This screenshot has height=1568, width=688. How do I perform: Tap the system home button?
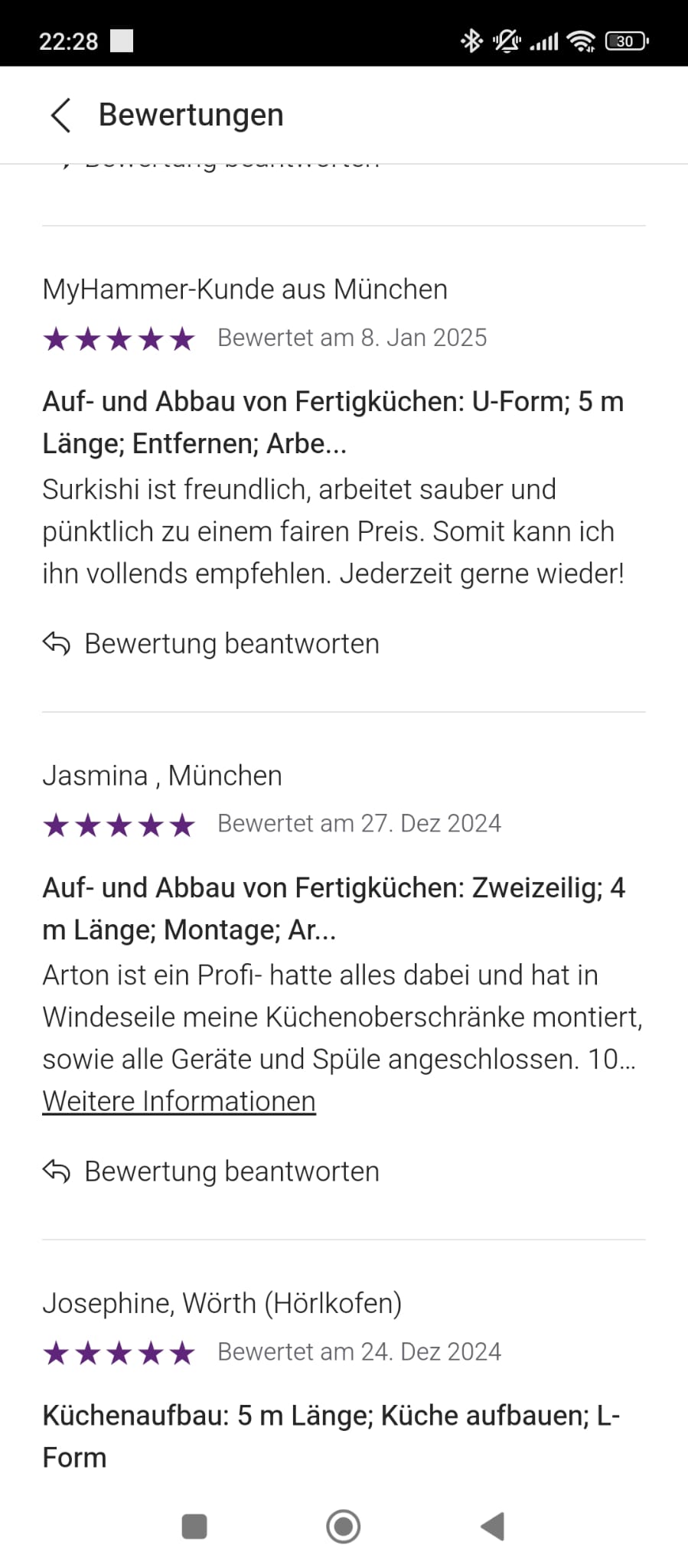click(x=343, y=1526)
